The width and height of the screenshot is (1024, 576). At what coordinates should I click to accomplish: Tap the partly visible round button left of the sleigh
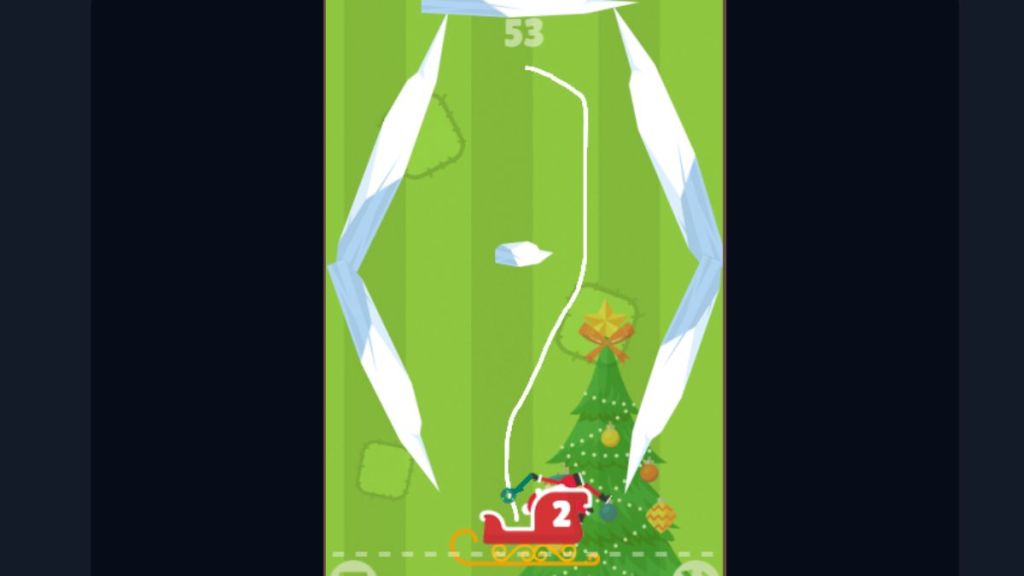[x=352, y=569]
